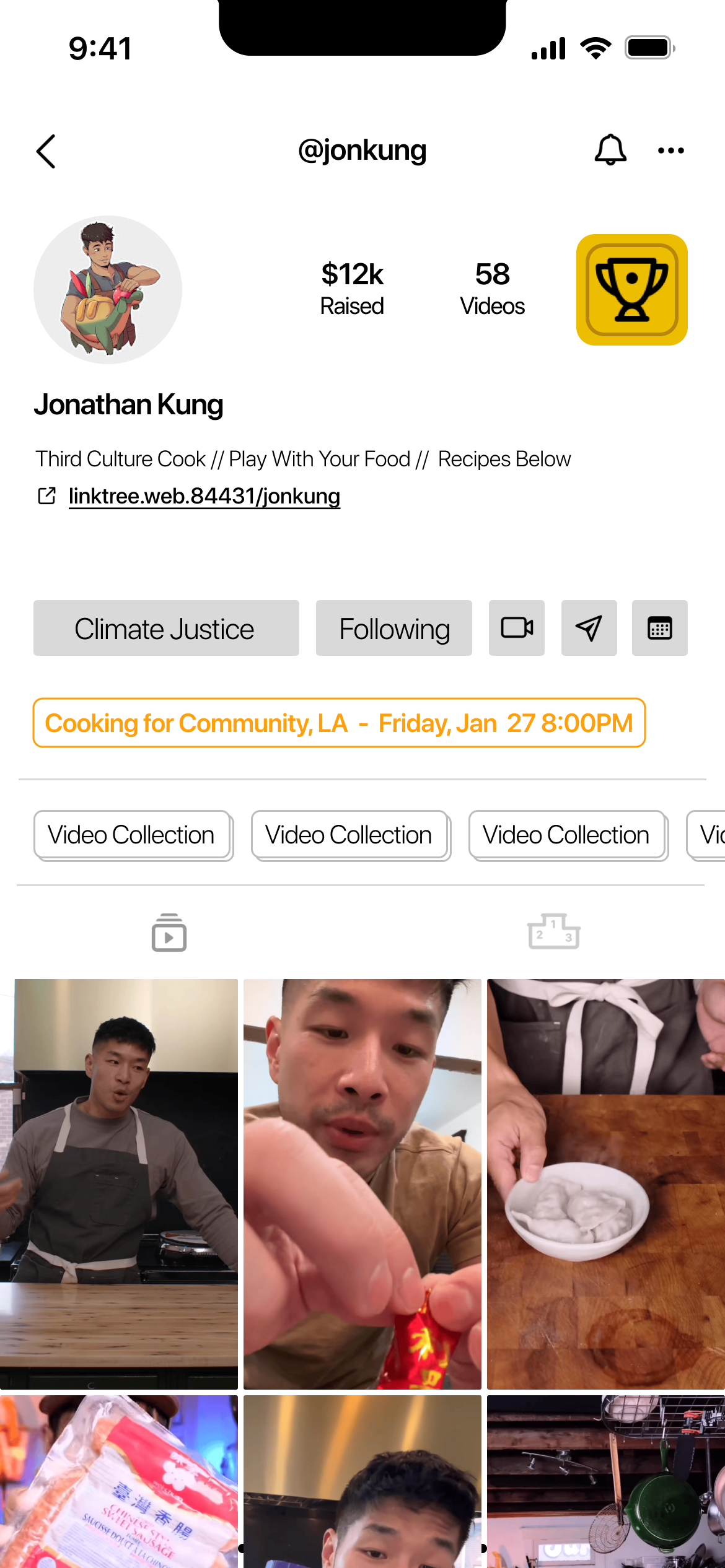Send a message with the paper plane icon
Viewport: 725px width, 1568px height.
[589, 628]
